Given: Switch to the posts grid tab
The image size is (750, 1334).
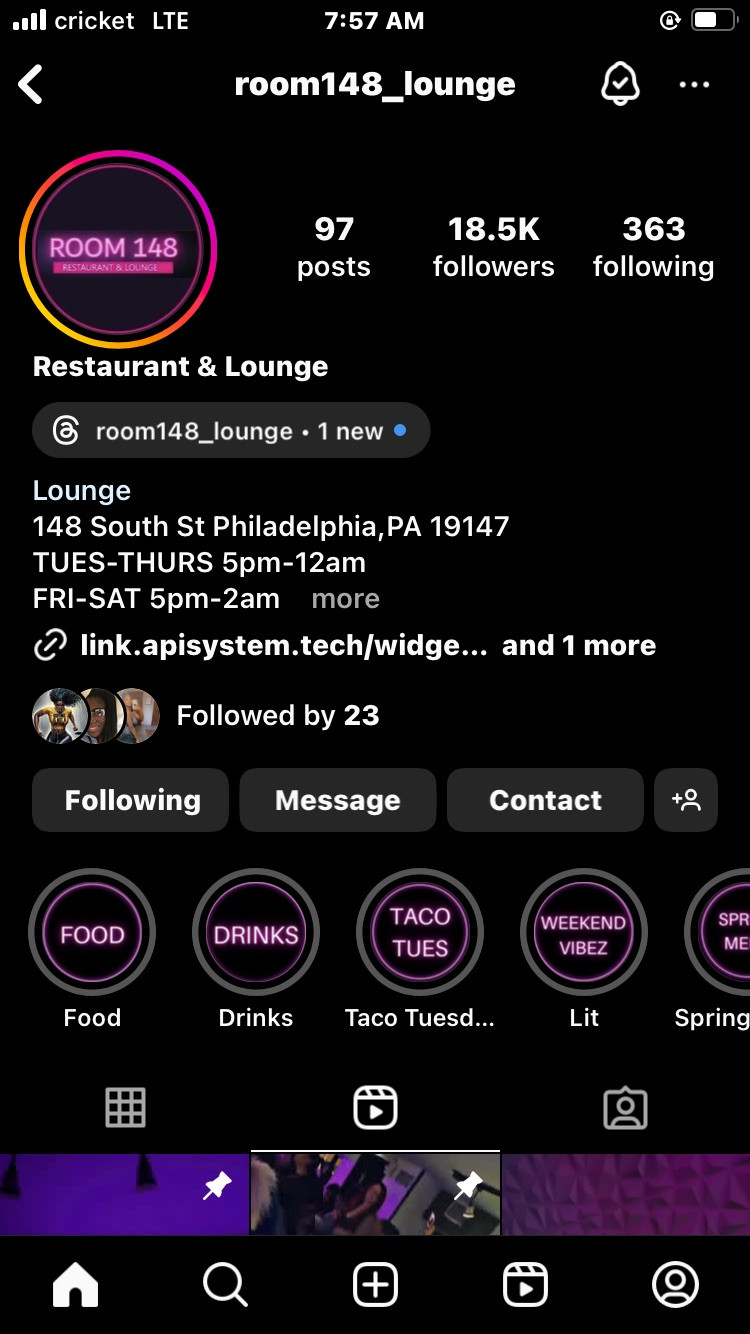Looking at the screenshot, I should tap(125, 1108).
